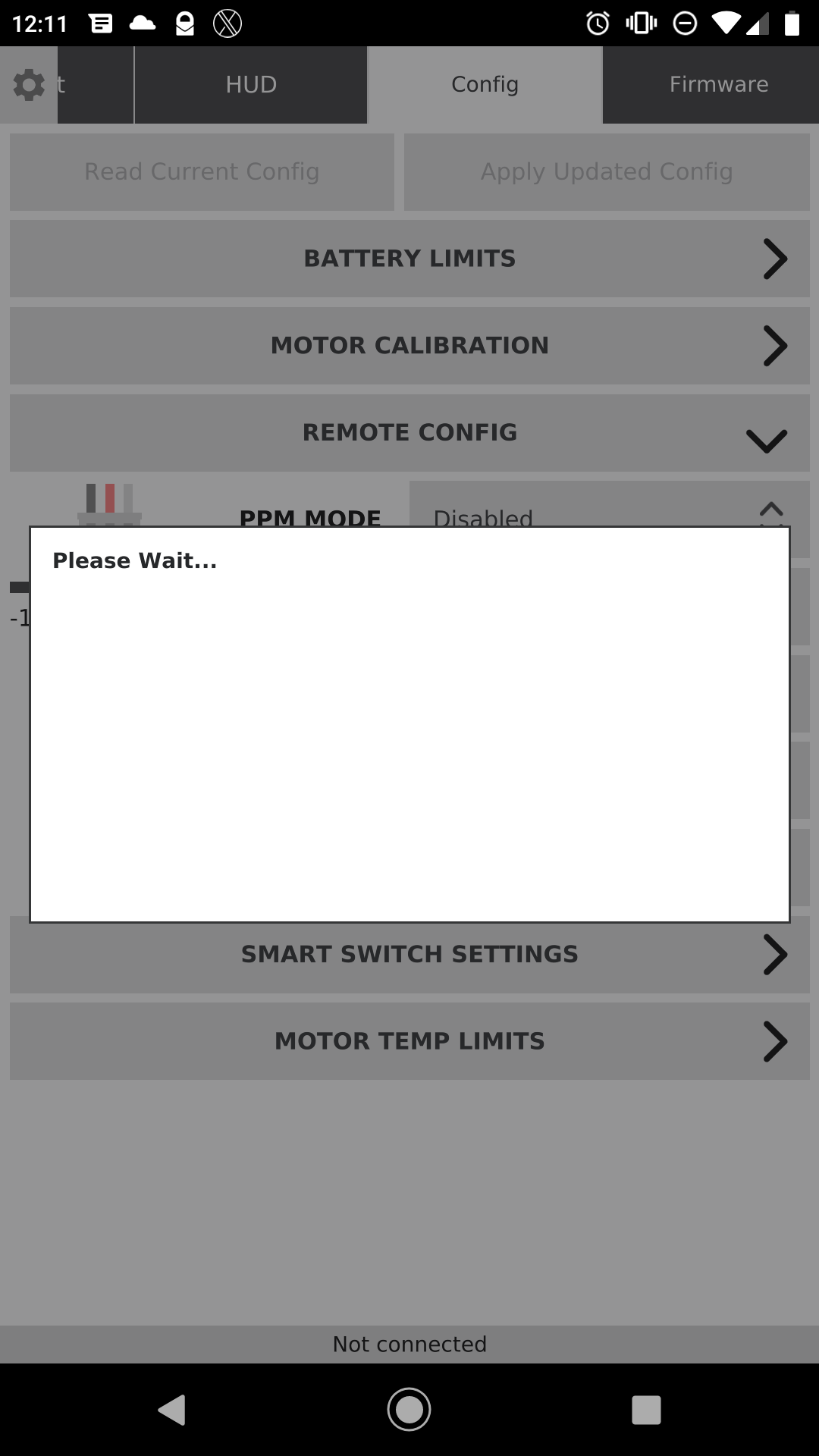Switch to the HUD tab

[x=250, y=84]
